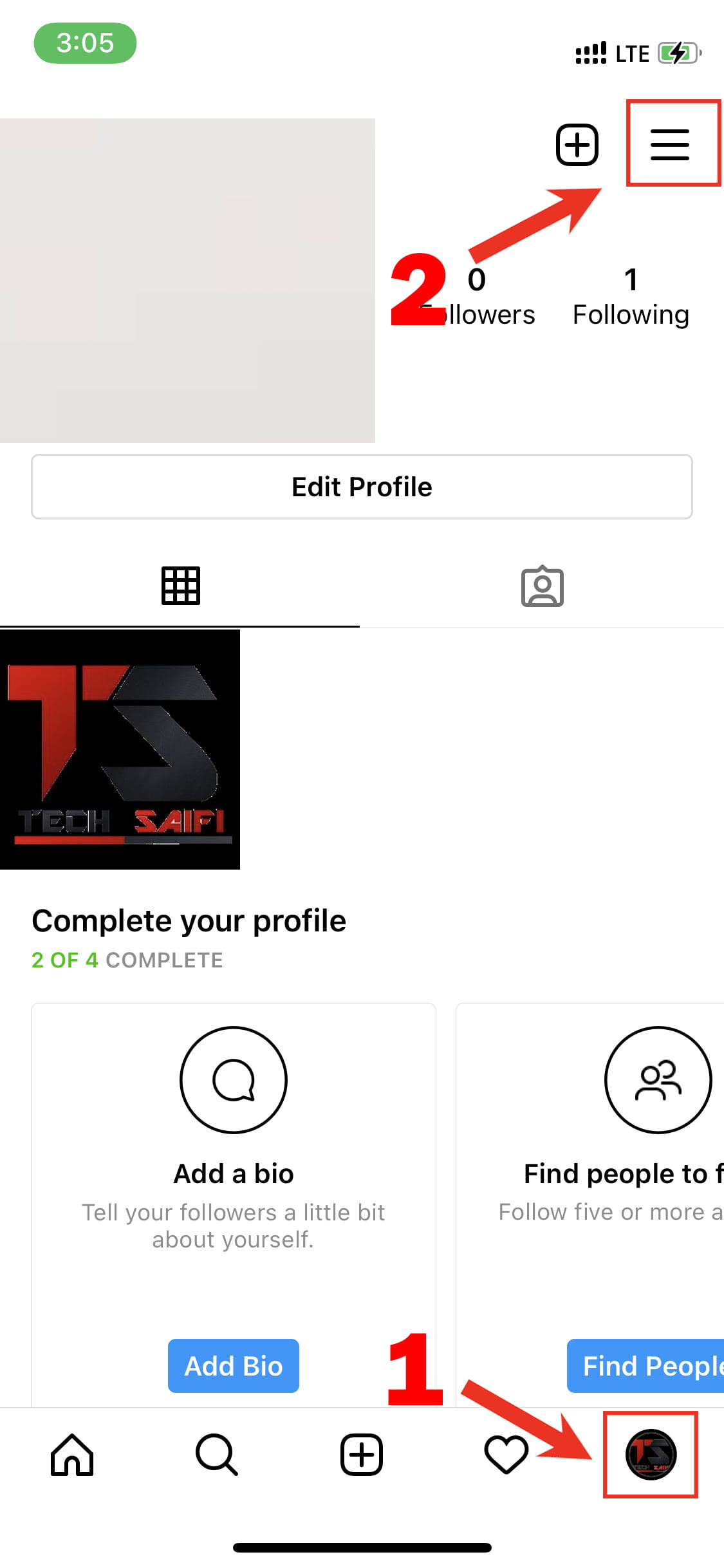Viewport: 724px width, 1568px height.
Task: Open the hamburger menu
Action: pos(670,144)
